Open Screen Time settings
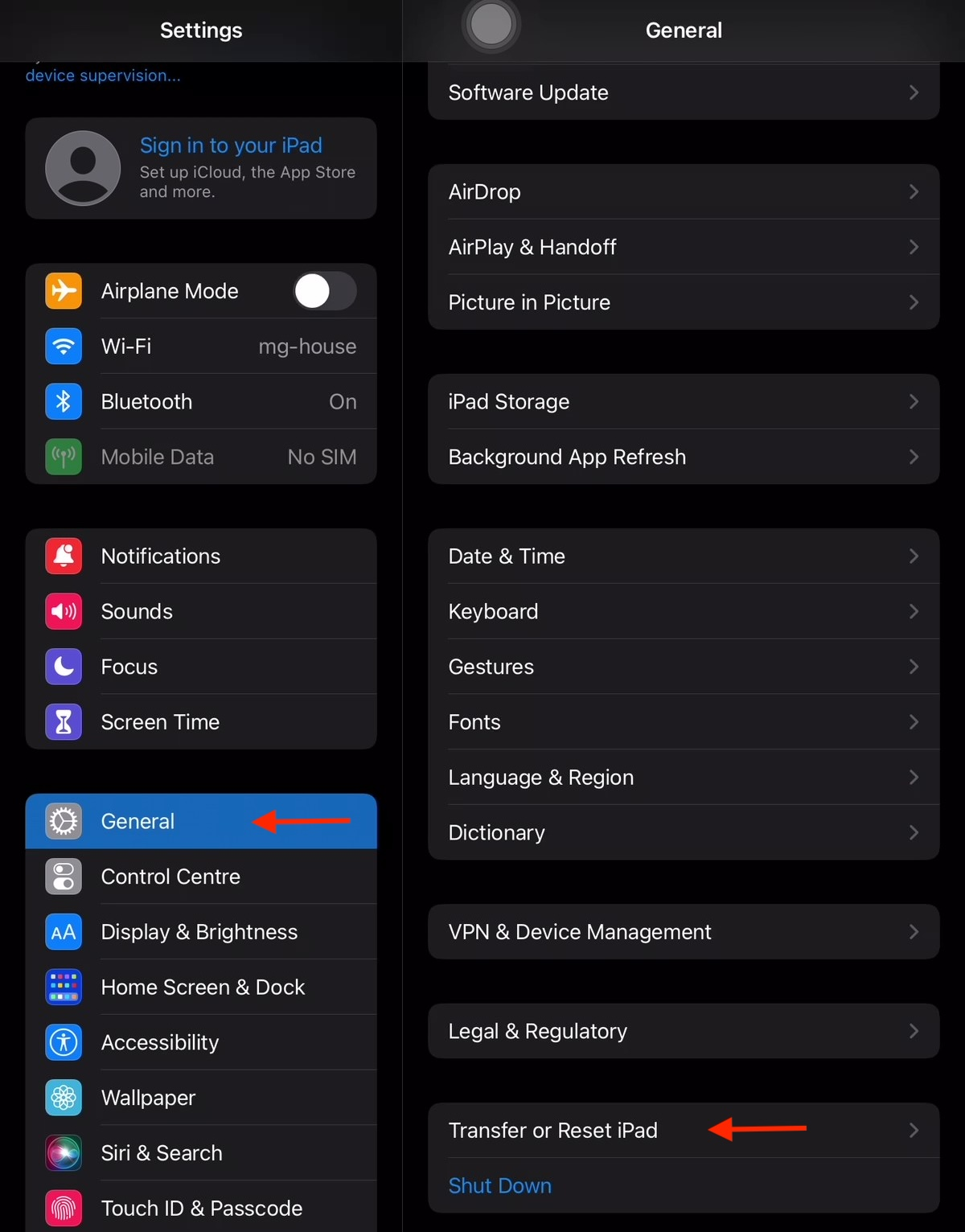Viewport: 965px width, 1232px height. point(201,722)
